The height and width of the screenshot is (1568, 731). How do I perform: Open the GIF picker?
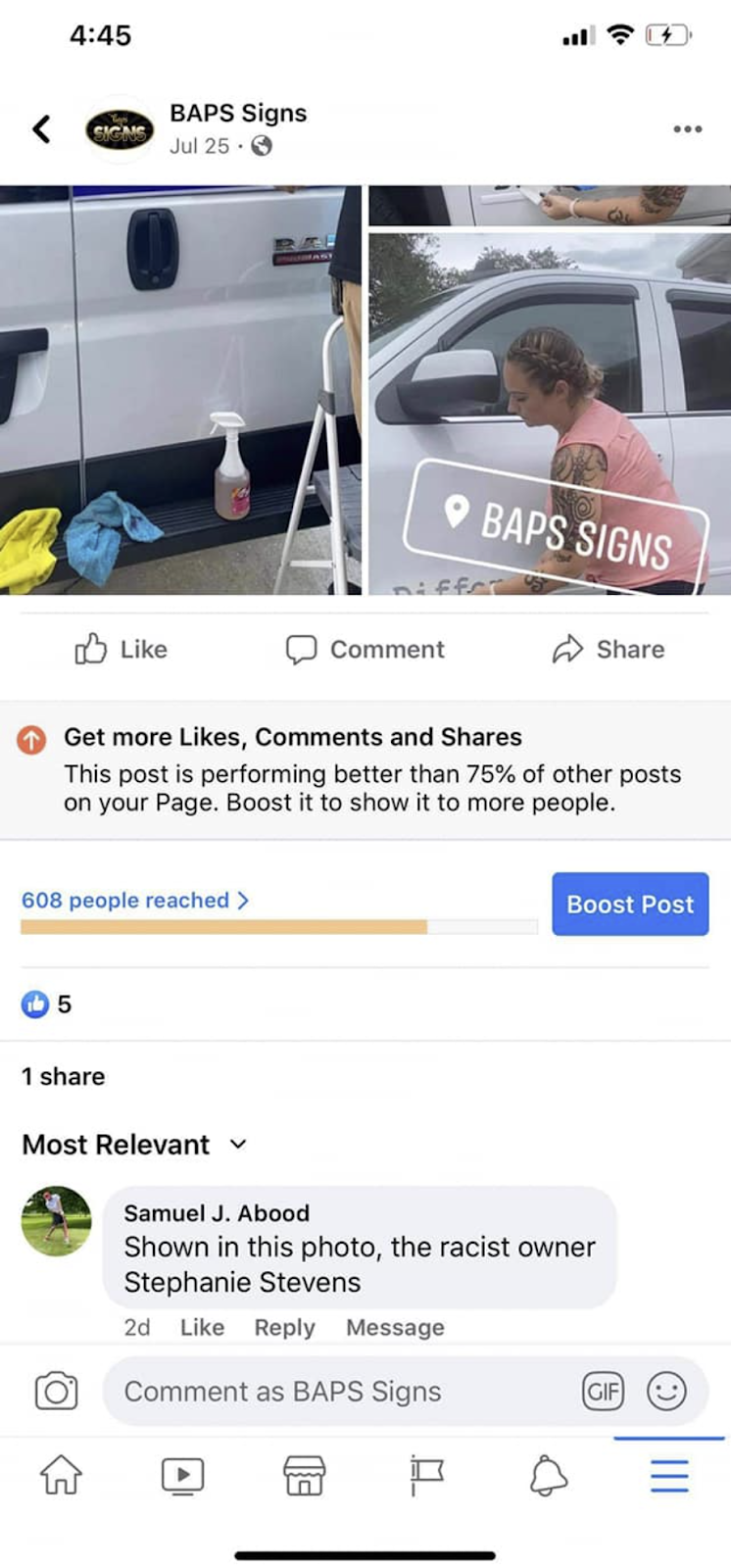point(603,1391)
